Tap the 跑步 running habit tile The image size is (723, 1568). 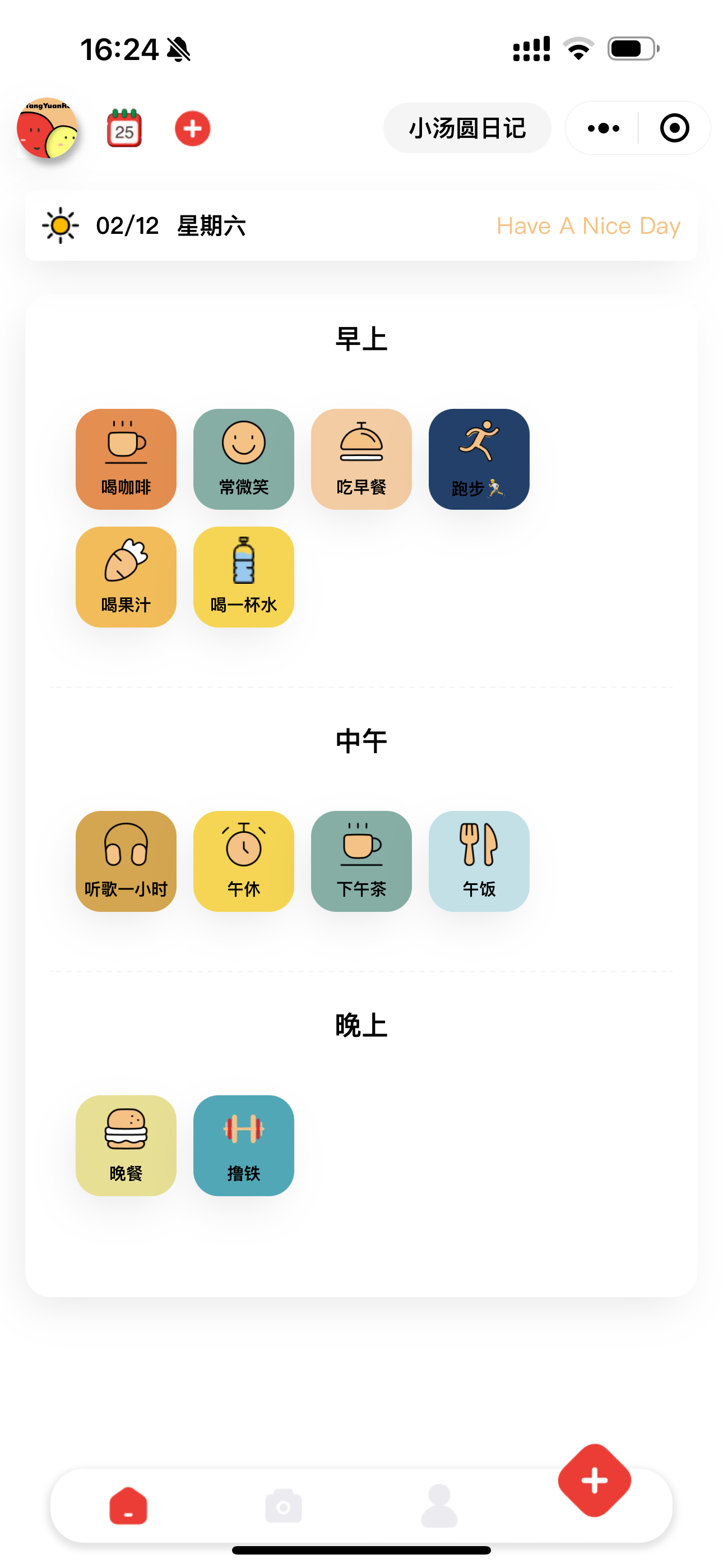click(479, 459)
